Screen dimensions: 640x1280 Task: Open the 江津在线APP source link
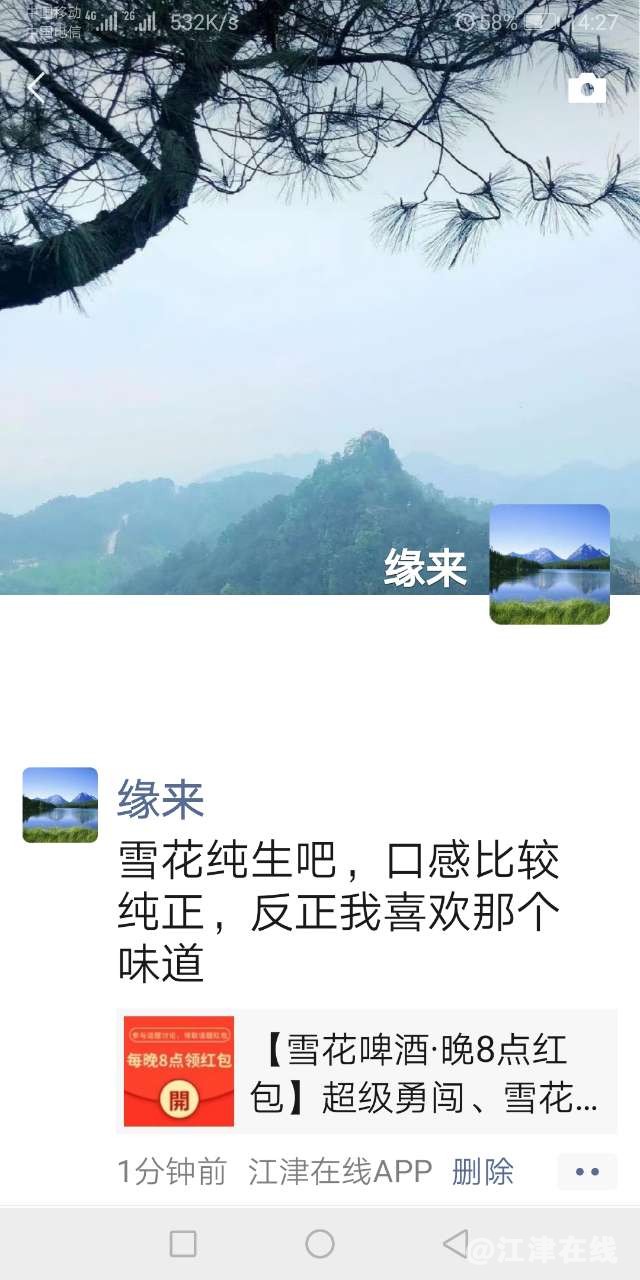[x=340, y=1171]
